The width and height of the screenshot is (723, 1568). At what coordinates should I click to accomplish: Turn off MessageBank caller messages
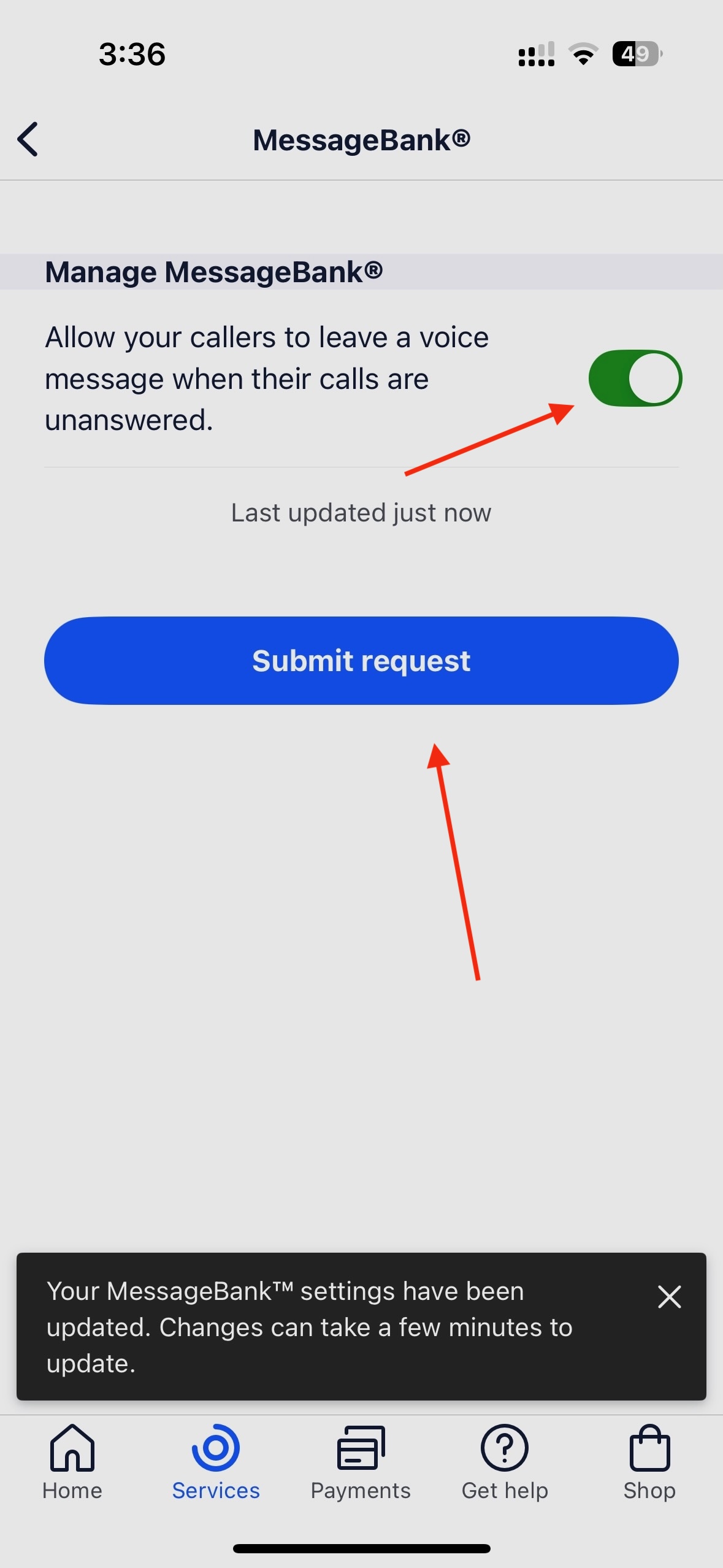(635, 379)
